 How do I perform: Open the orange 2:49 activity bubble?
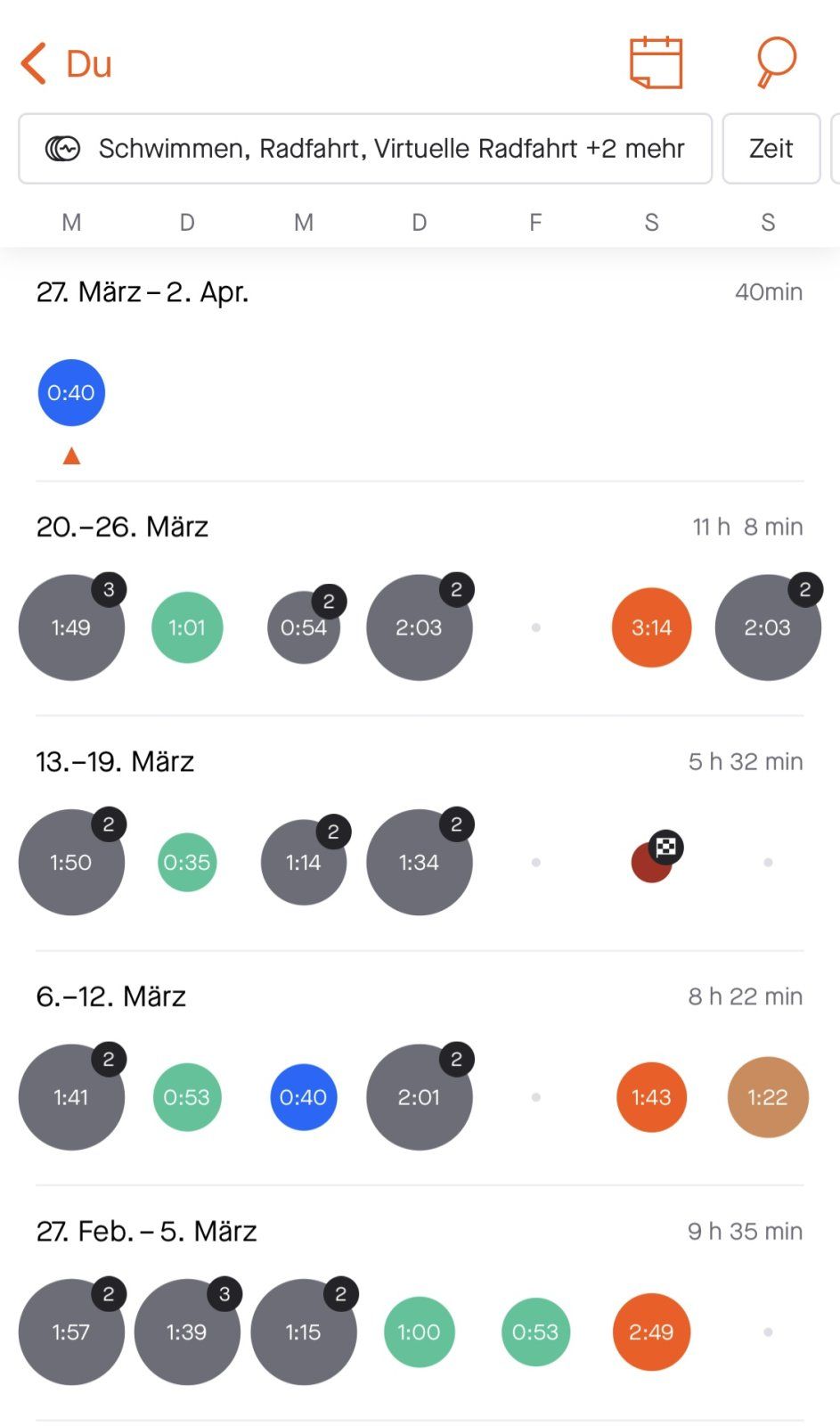(651, 1332)
